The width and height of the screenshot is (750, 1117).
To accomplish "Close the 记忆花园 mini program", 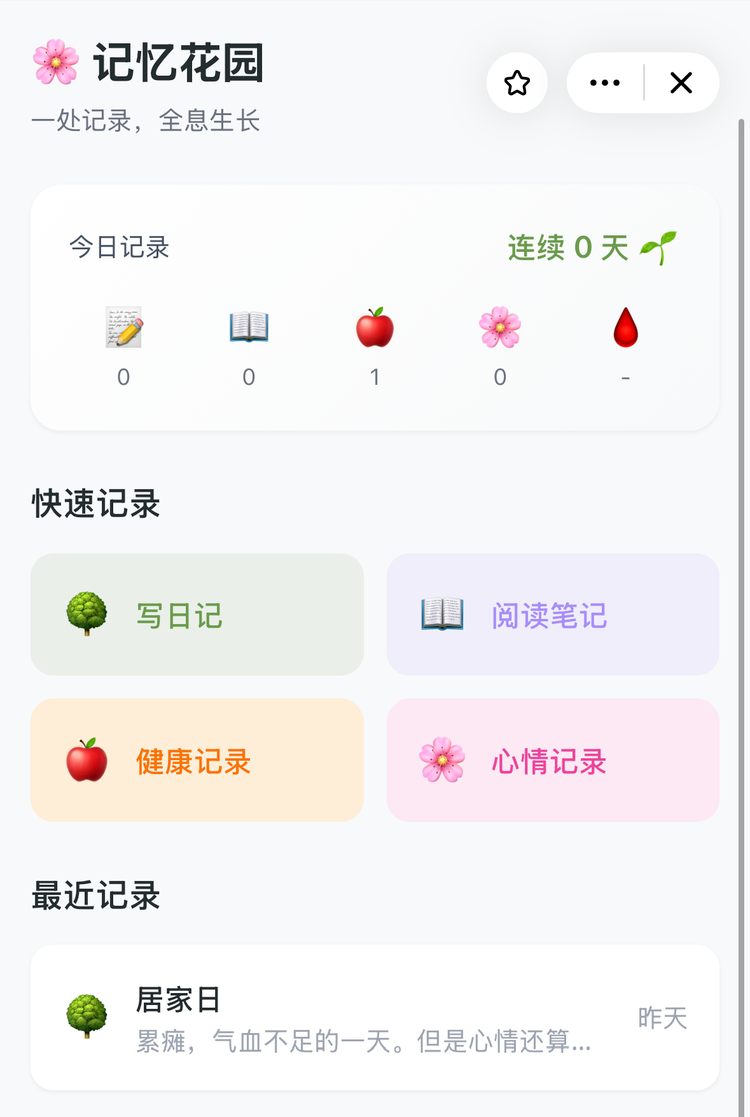I will 681,83.
